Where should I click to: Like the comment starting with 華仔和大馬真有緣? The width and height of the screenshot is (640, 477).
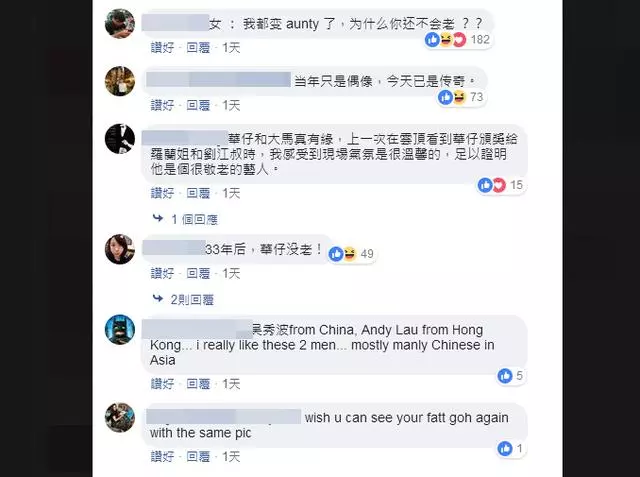159,193
